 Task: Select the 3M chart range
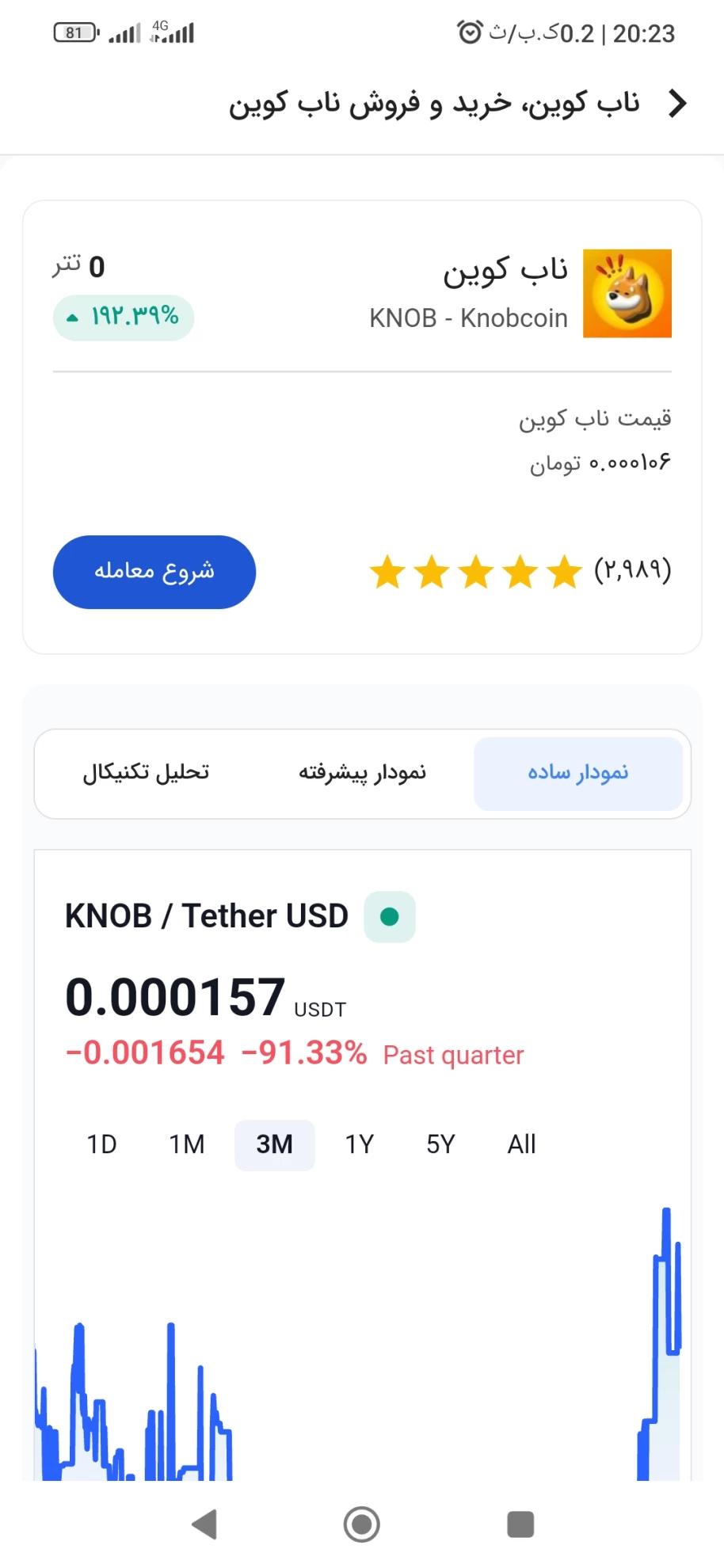coord(274,1144)
